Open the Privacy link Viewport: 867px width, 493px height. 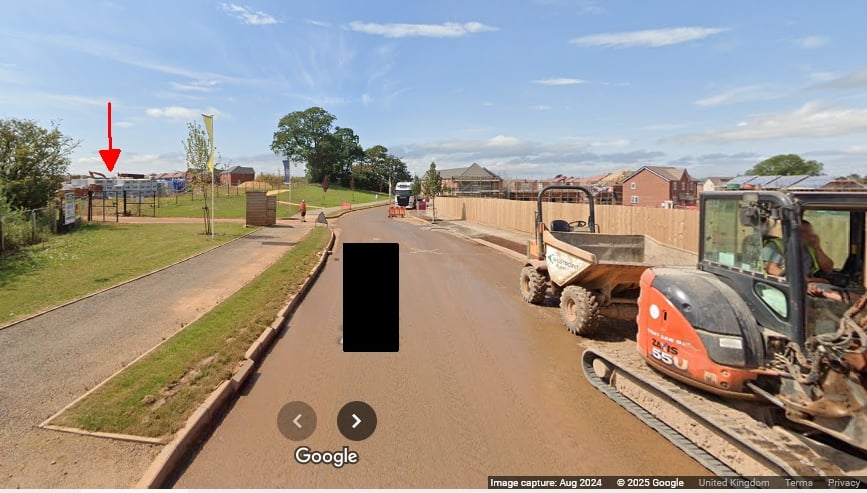click(x=843, y=483)
